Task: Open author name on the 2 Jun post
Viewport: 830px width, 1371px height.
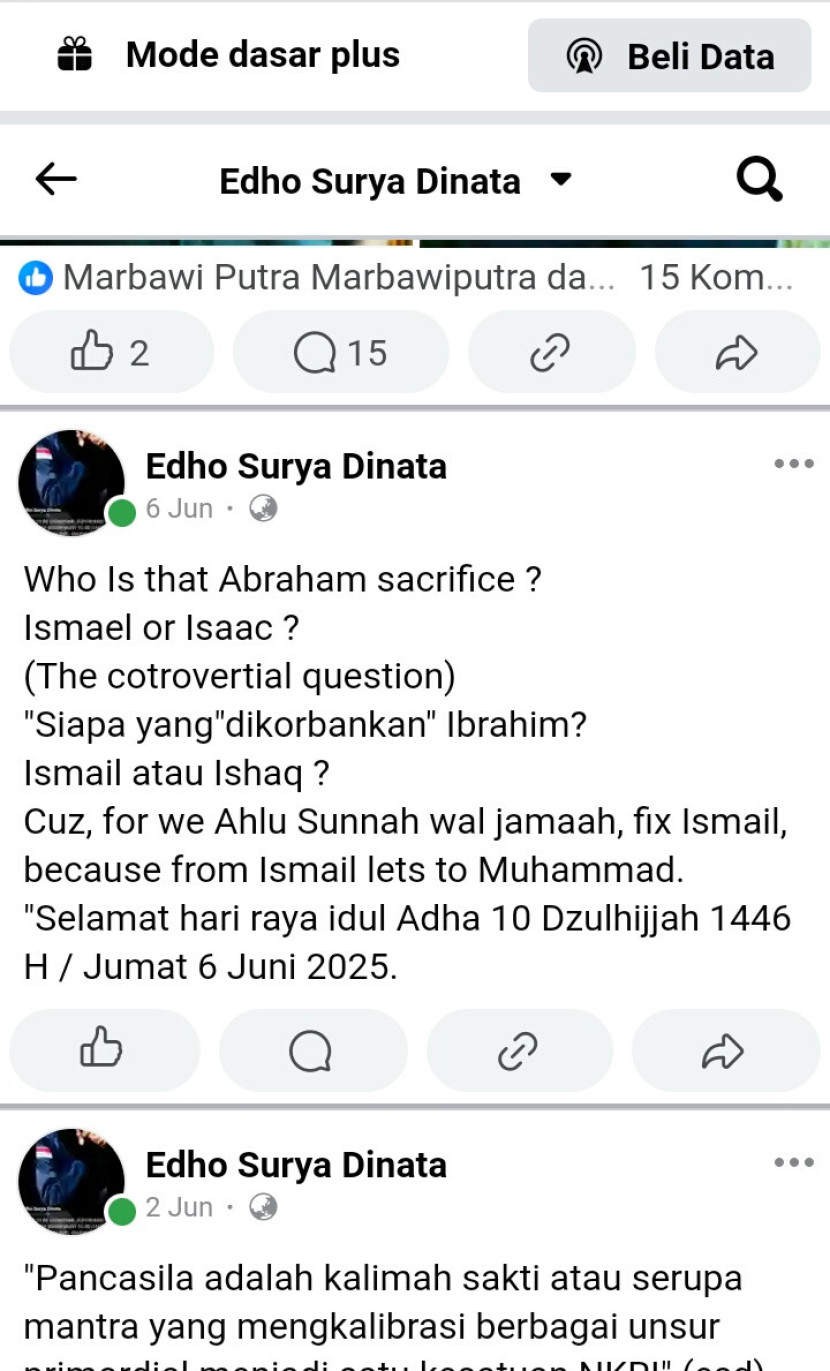Action: (x=296, y=1165)
